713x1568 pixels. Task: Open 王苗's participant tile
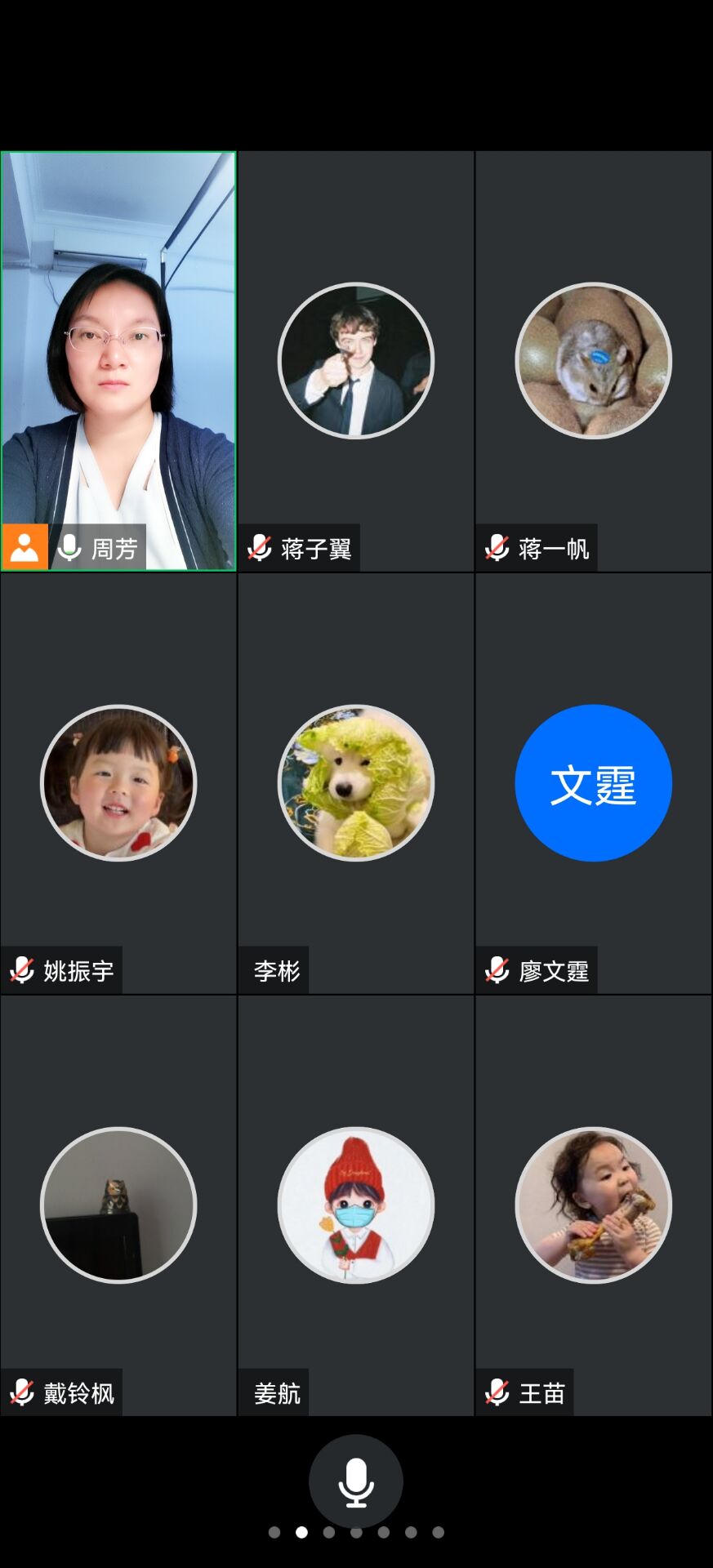pyautogui.click(x=594, y=1205)
